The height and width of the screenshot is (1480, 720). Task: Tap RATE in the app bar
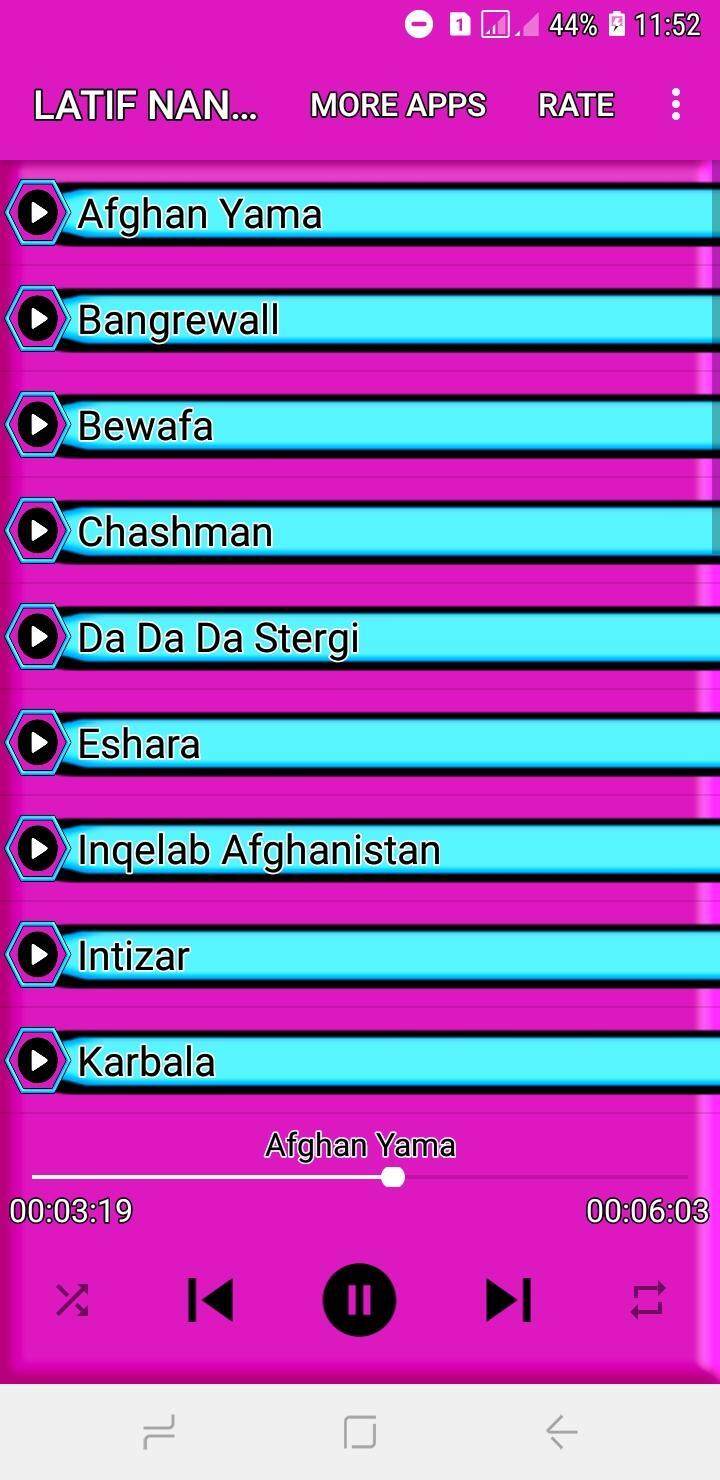(x=576, y=105)
